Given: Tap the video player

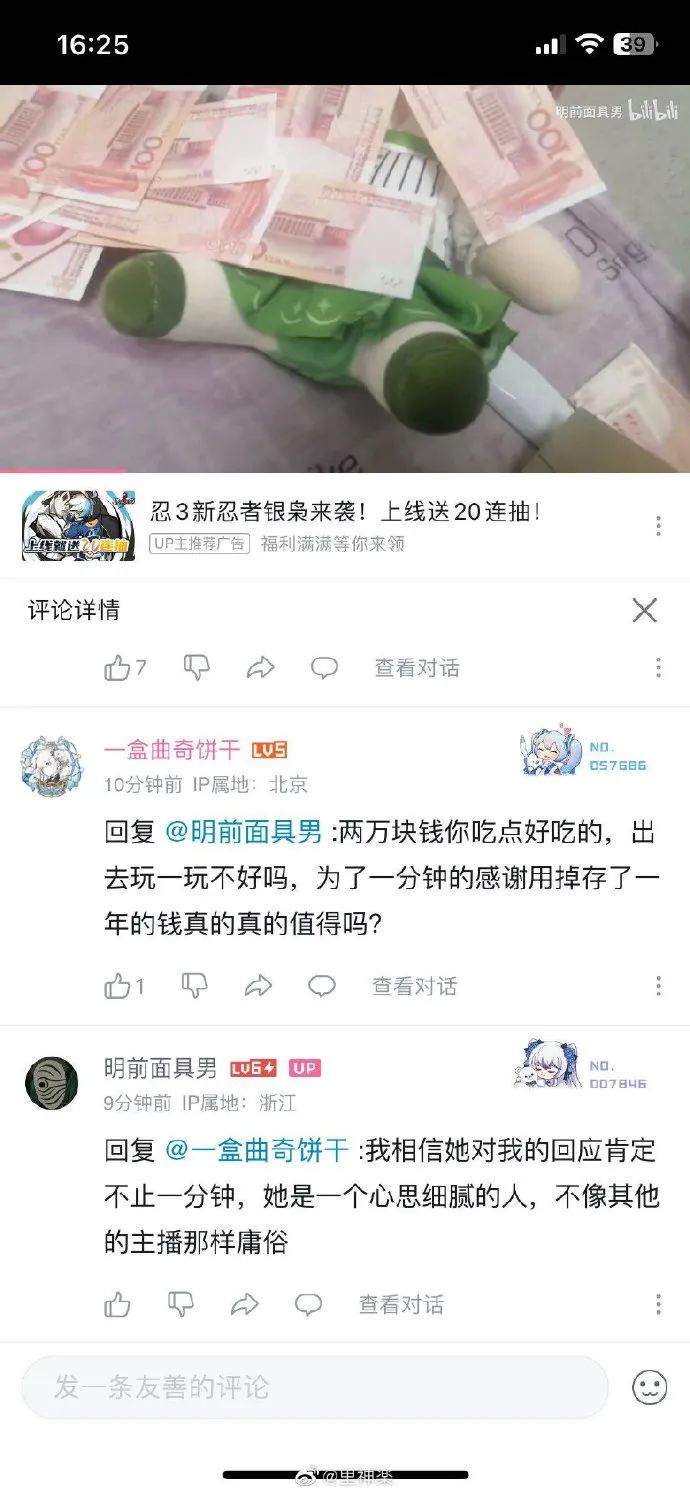Looking at the screenshot, I should point(345,278).
